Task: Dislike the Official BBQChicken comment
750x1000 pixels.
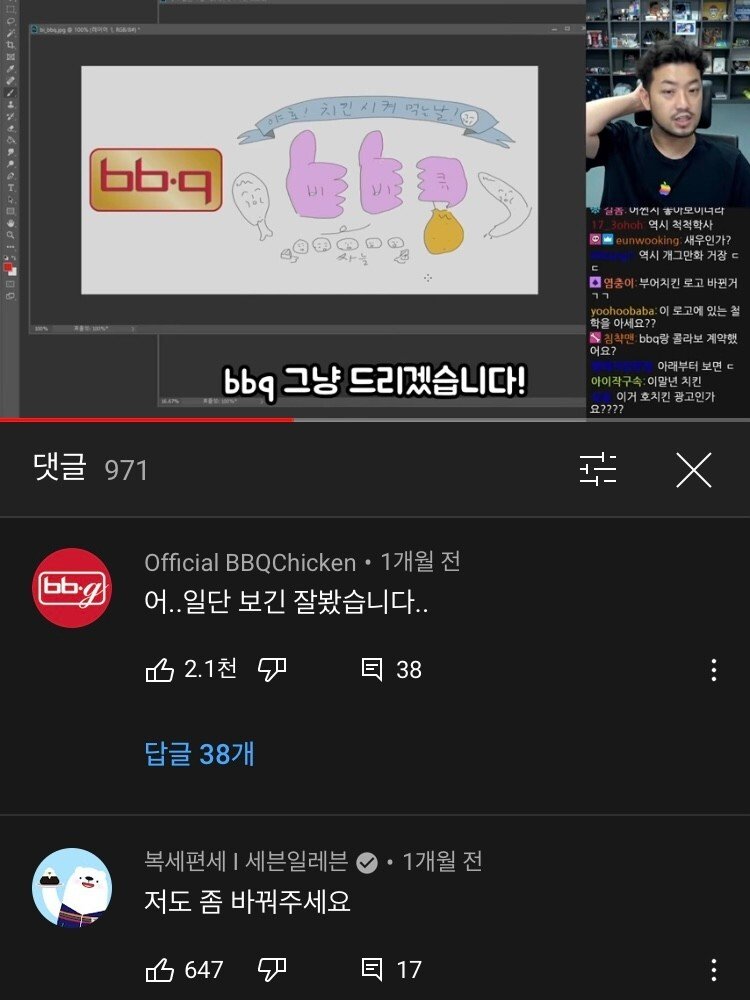Action: tap(272, 670)
